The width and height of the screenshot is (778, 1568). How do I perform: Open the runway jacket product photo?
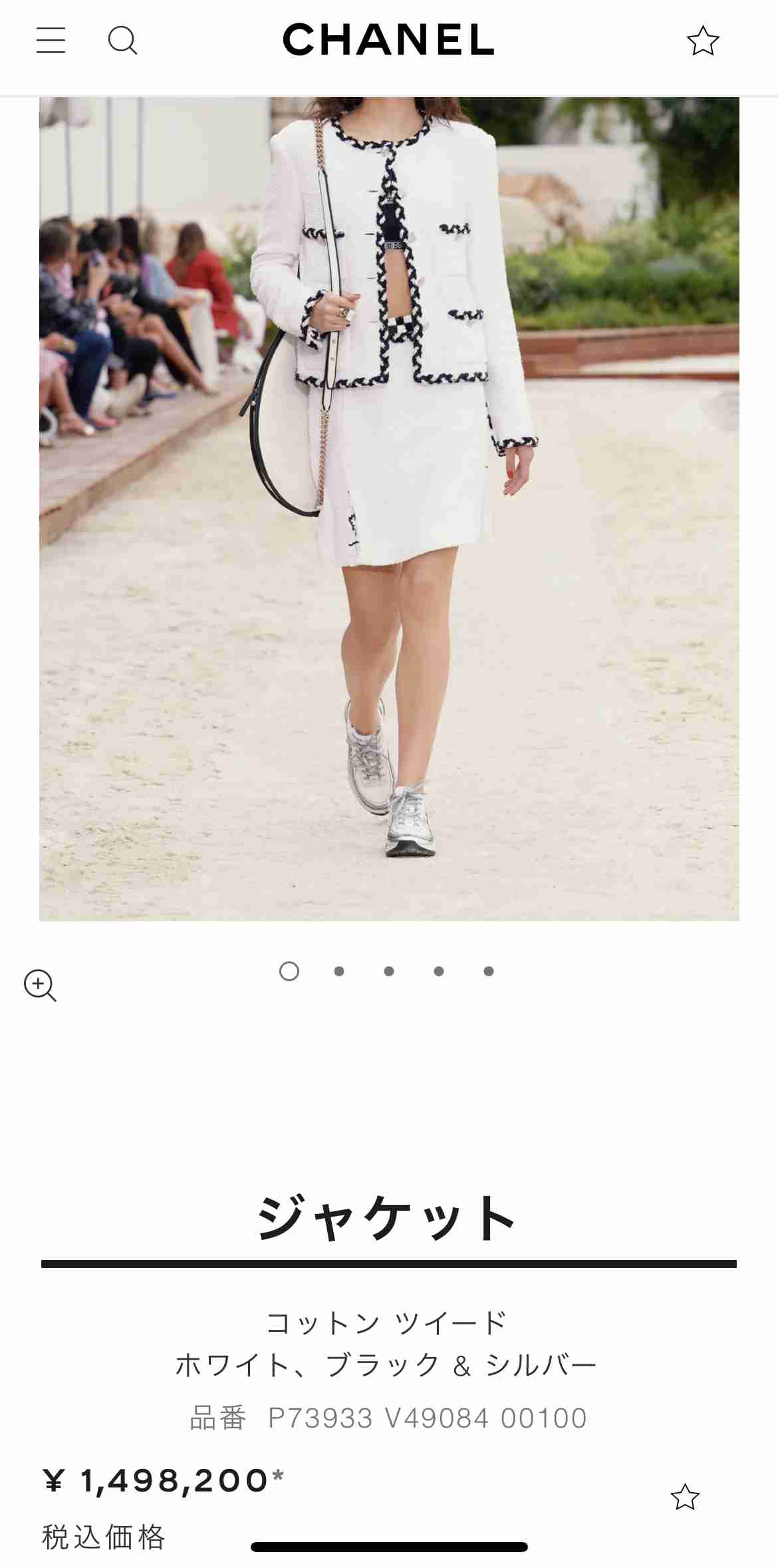389,509
